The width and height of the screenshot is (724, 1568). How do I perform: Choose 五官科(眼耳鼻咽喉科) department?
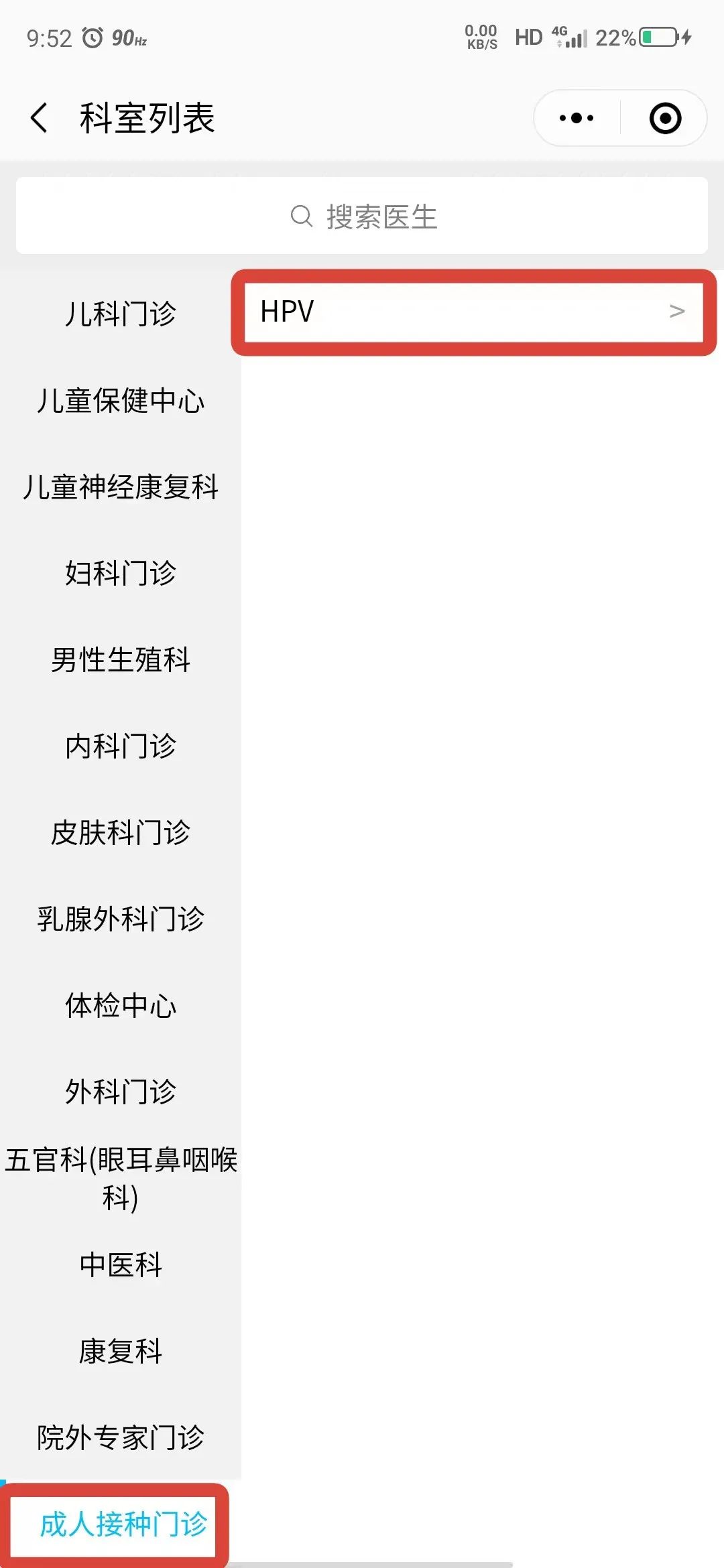(x=121, y=1178)
